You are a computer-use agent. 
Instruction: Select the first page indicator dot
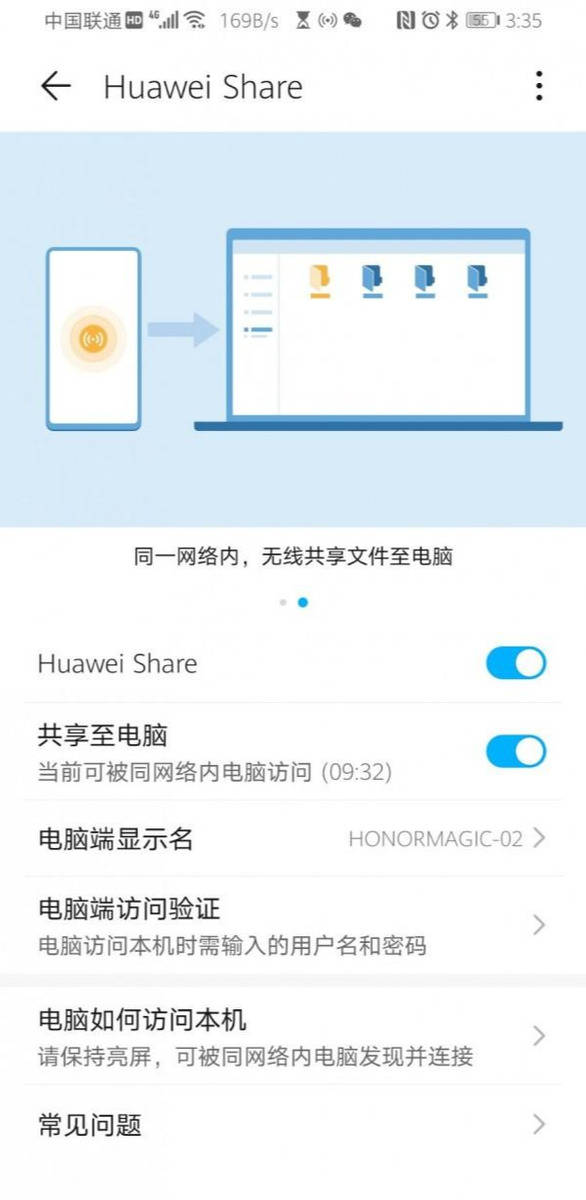(283, 602)
